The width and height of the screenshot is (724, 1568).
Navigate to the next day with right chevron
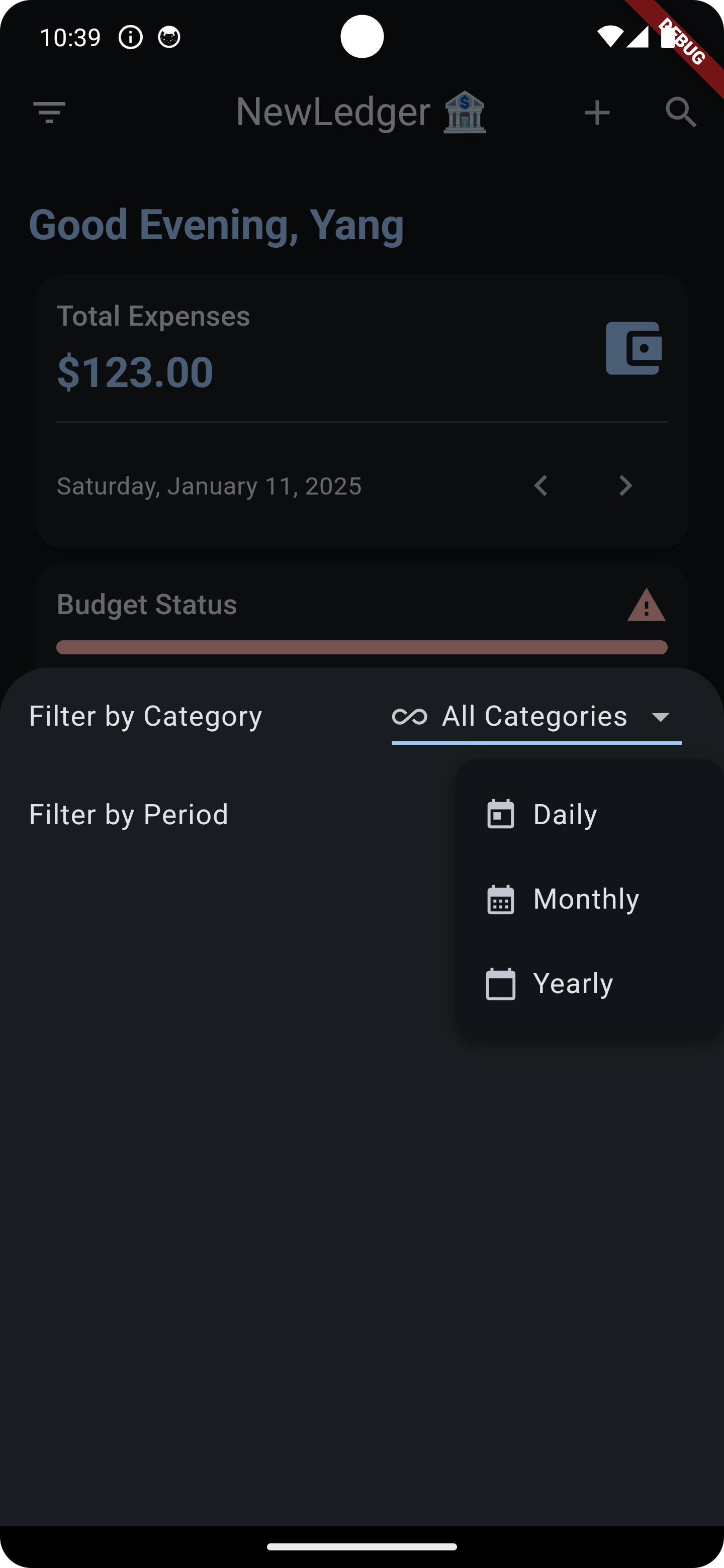point(625,485)
